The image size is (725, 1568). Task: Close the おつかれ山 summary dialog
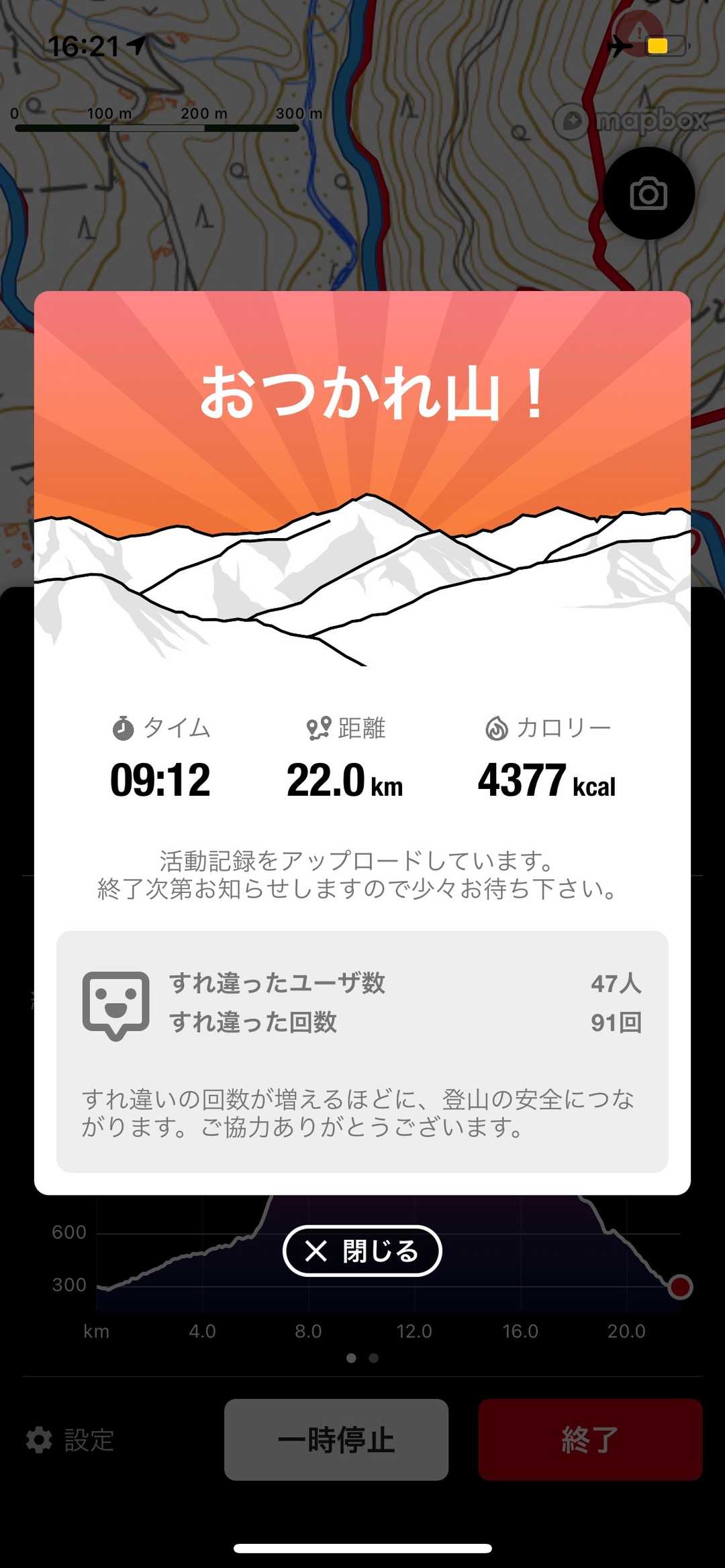(x=362, y=1251)
